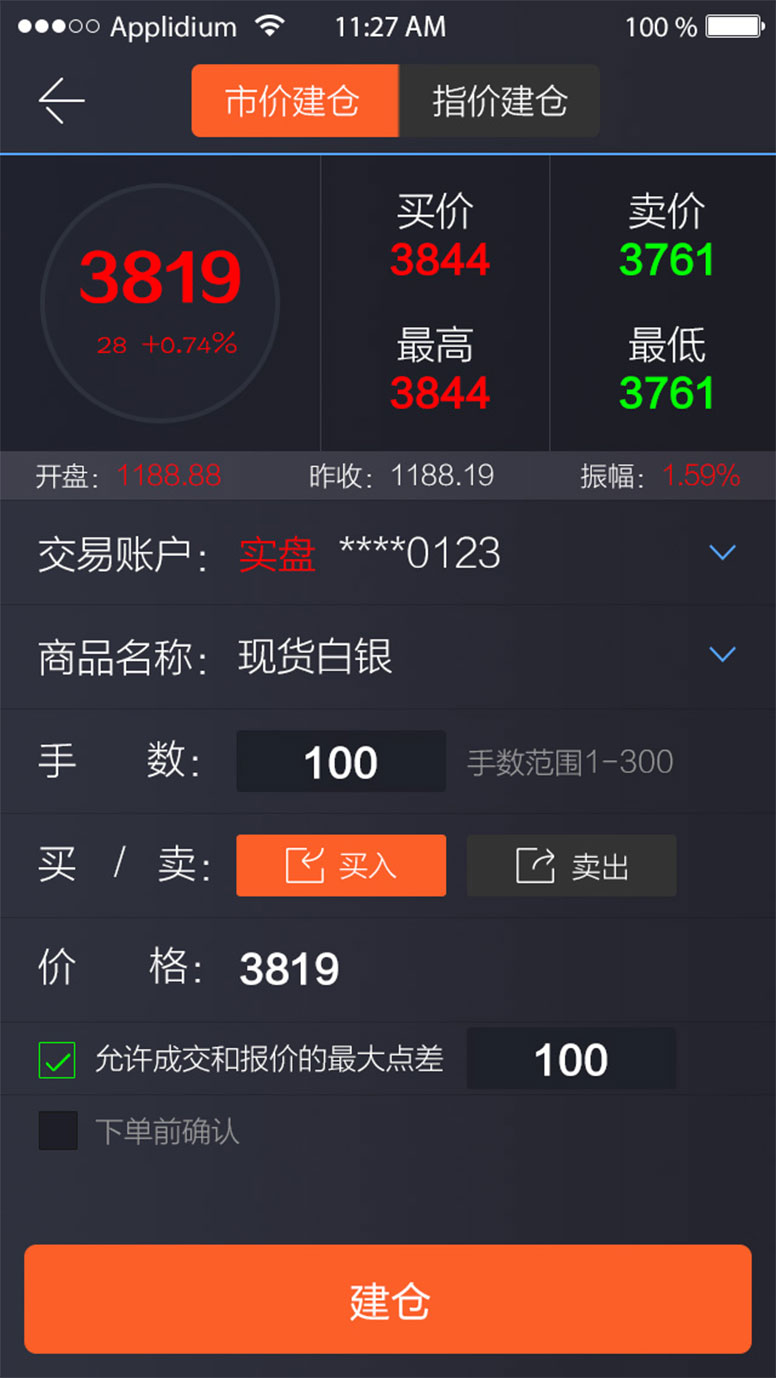
Task: Click the 买入 buy button
Action: (340, 866)
